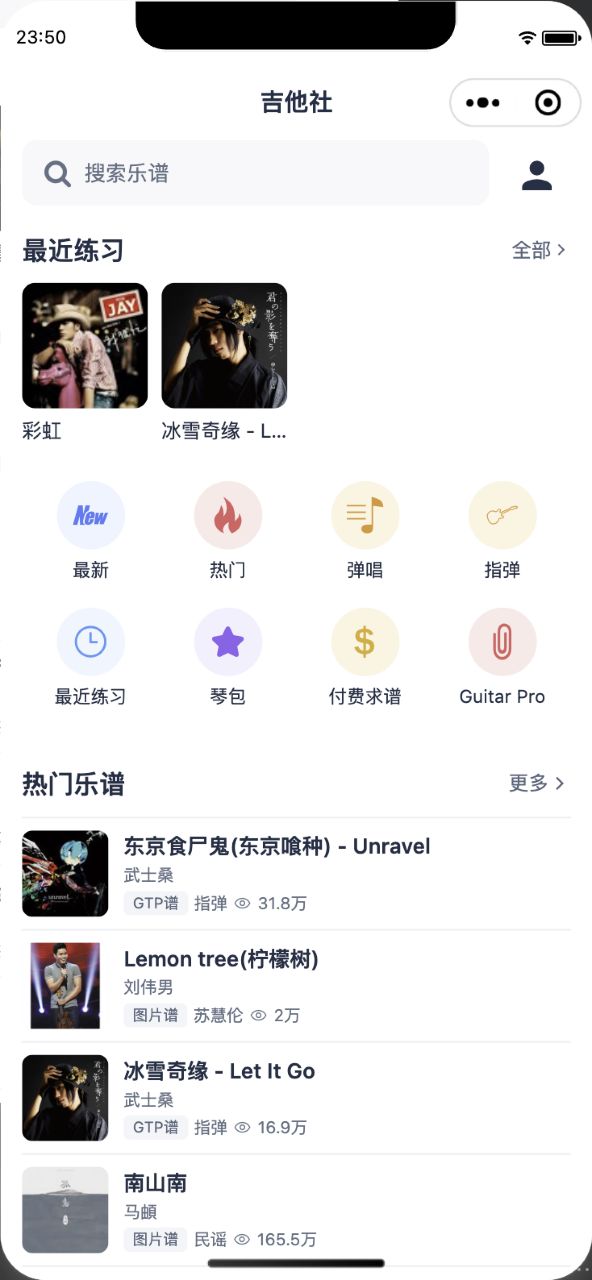Open the user profile icon
Screen dimensions: 592x1280
tap(537, 175)
